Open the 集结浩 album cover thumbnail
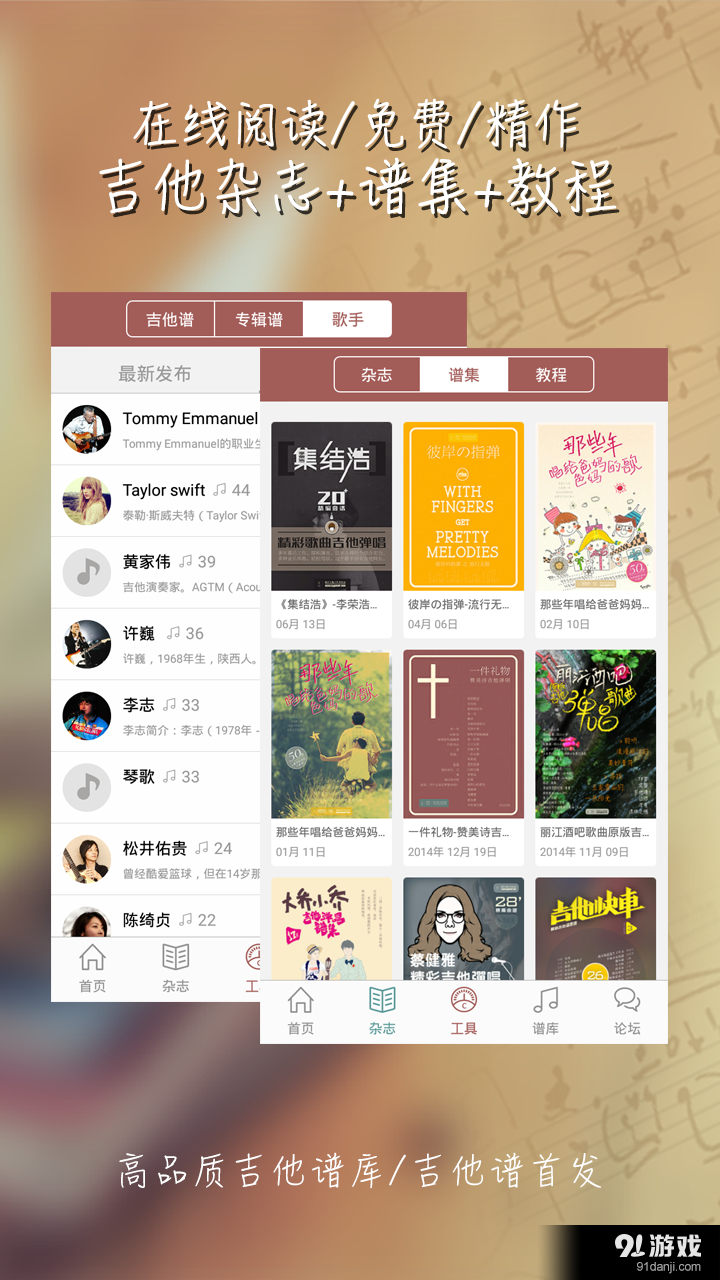720x1280 pixels. (330, 506)
